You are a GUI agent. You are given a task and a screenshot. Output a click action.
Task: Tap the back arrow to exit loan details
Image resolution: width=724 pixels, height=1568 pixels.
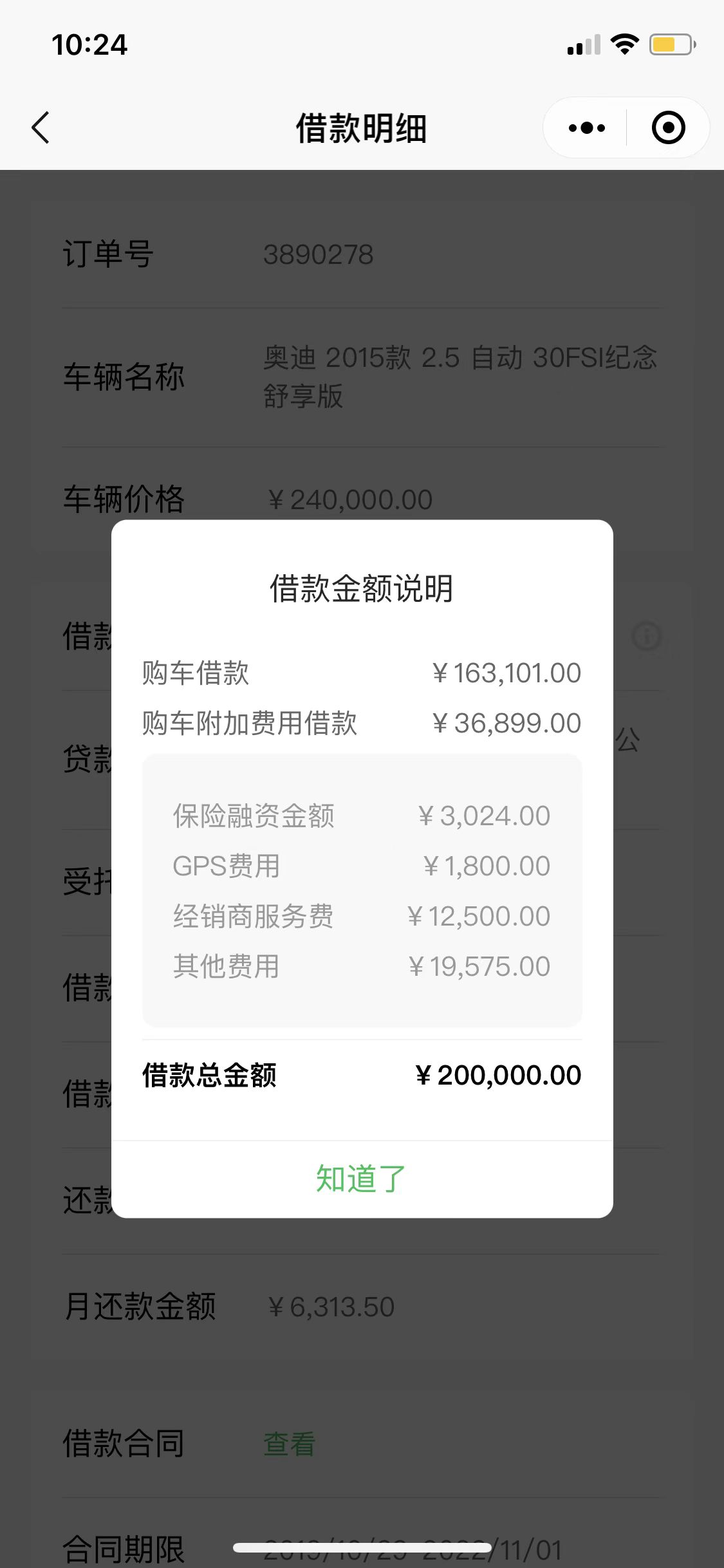pyautogui.click(x=41, y=127)
